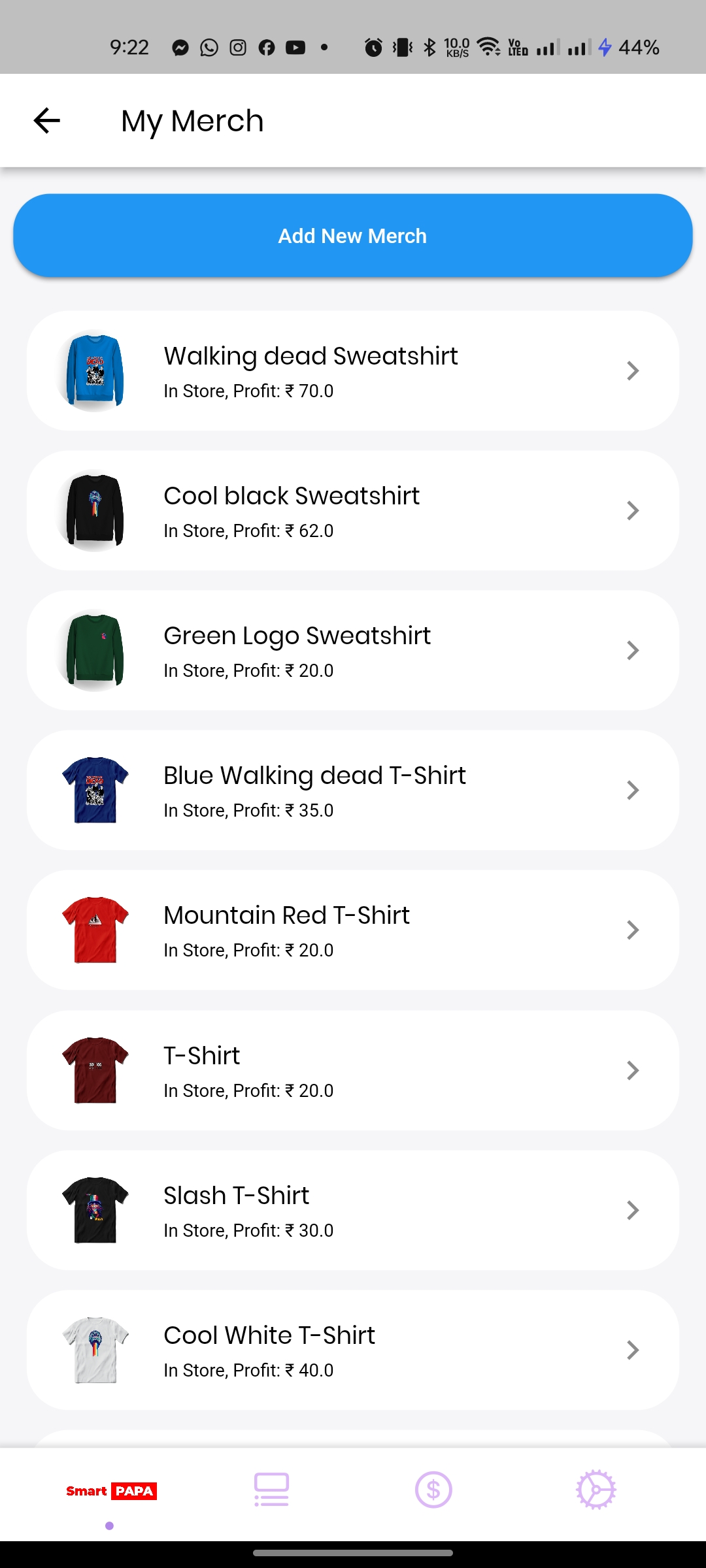Switch to the Smart PAPA home tab
This screenshot has width=706, height=1568.
coord(111,1492)
